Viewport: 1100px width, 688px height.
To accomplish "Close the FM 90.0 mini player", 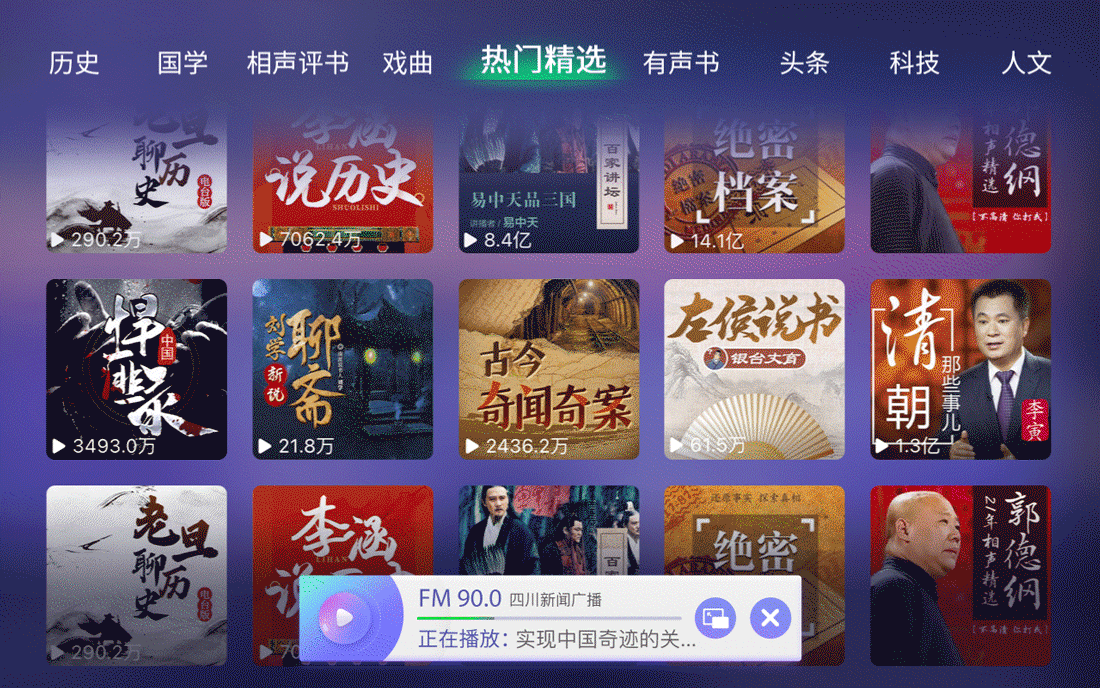I will click(x=770, y=618).
